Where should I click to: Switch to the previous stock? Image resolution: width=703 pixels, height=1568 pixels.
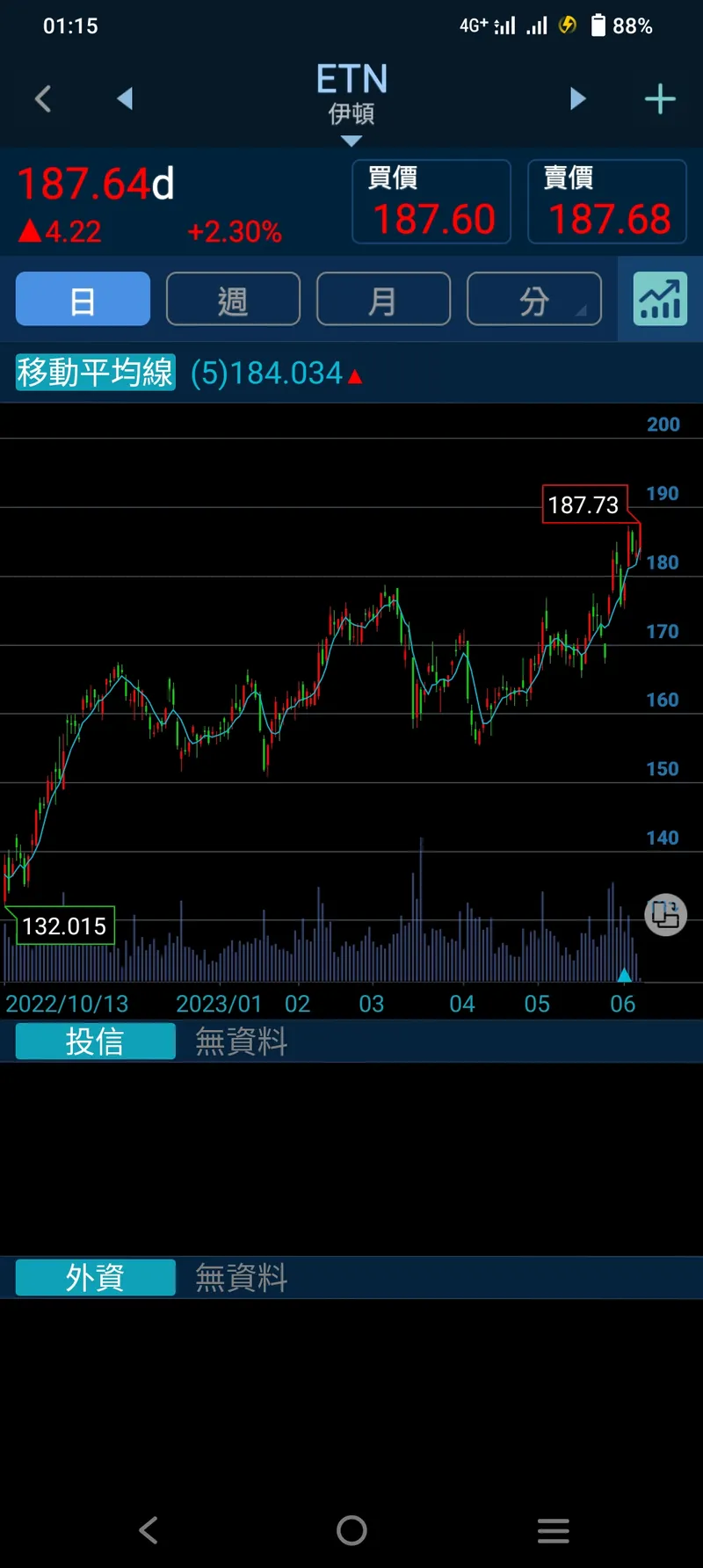coord(125,98)
